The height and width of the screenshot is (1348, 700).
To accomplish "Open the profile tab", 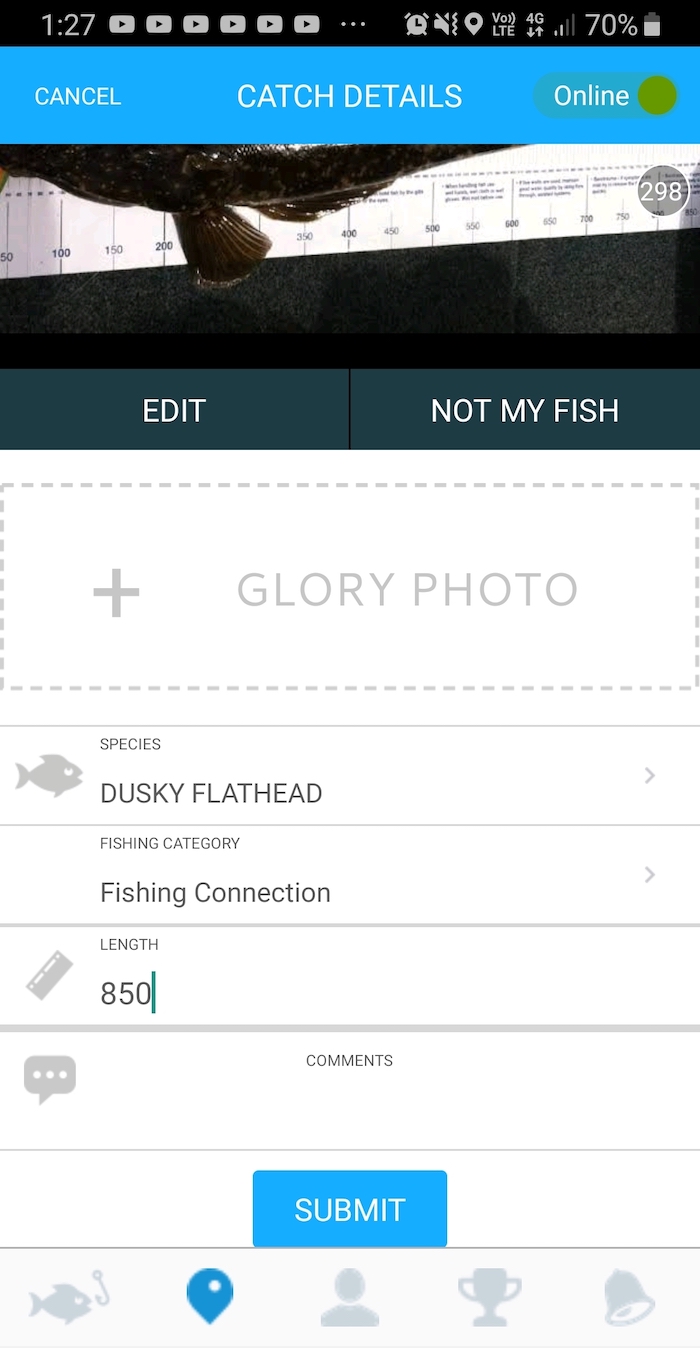I will [350, 1298].
